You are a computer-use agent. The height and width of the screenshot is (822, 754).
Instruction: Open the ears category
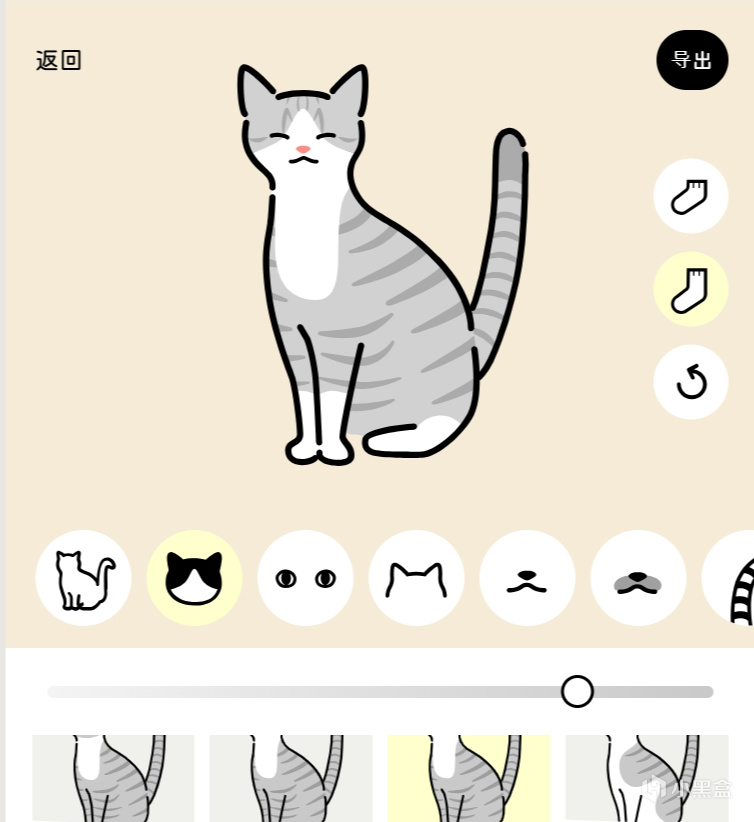coord(416,578)
